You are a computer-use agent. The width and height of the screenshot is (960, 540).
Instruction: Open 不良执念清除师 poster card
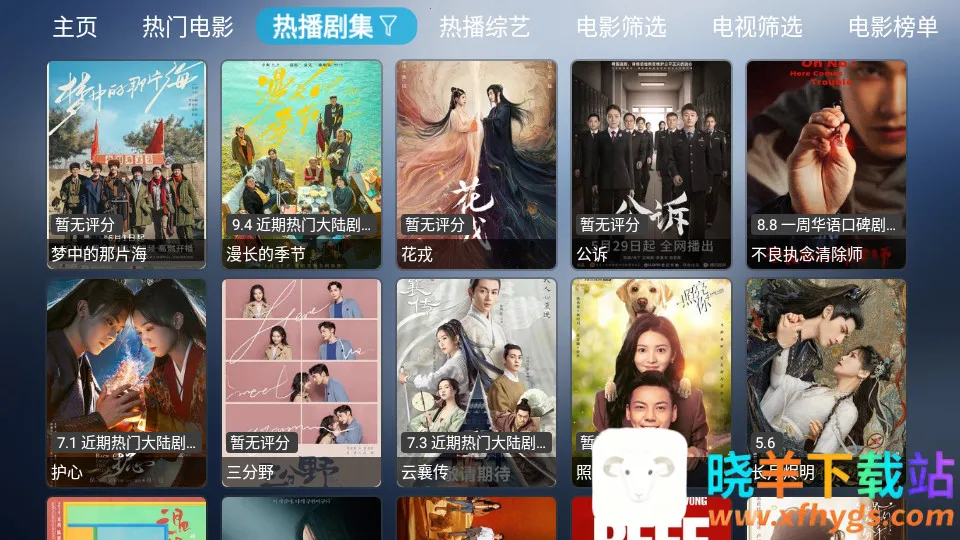[x=826, y=165]
